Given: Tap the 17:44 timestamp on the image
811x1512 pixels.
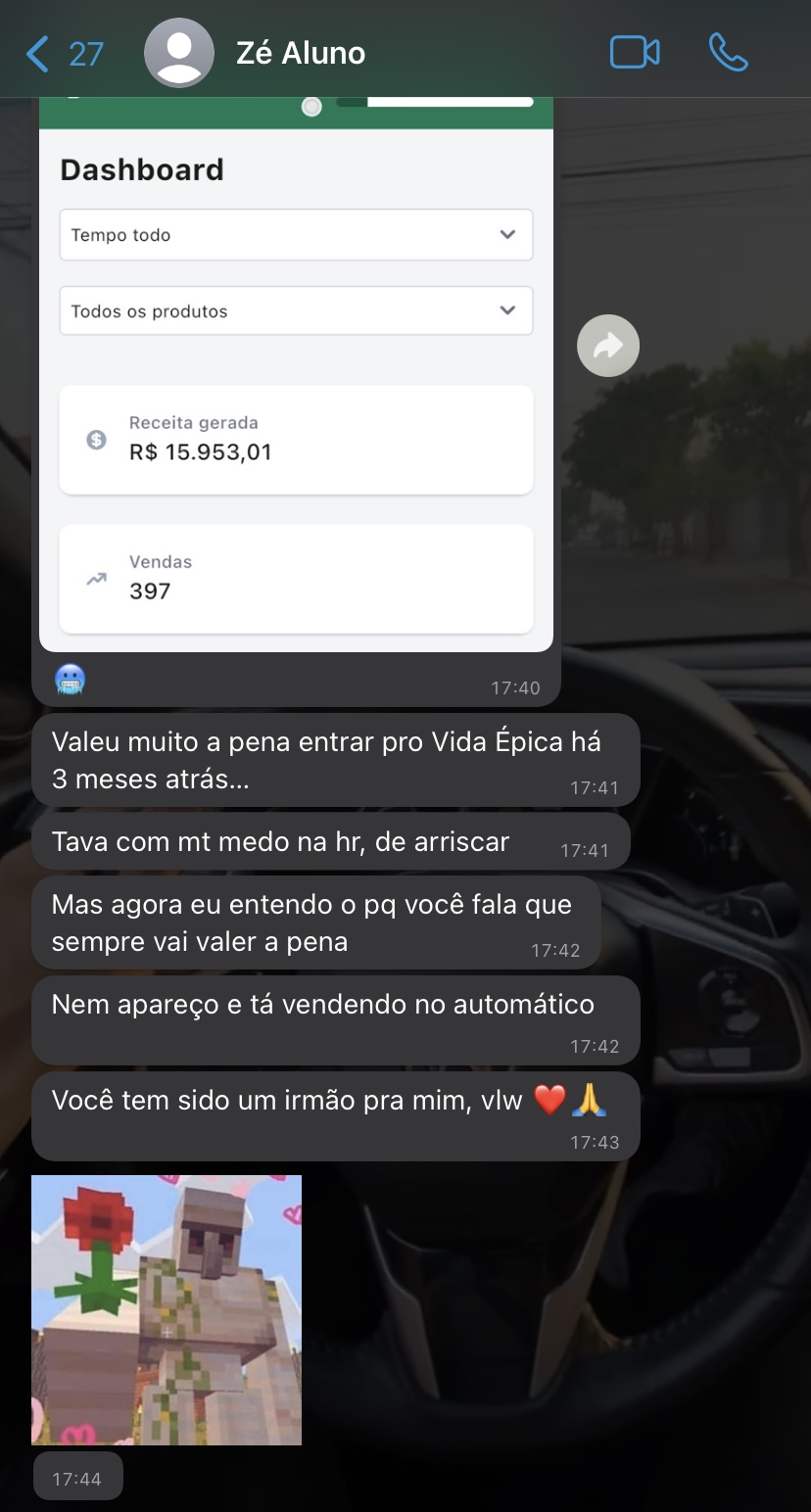Looking at the screenshot, I should [x=77, y=1476].
